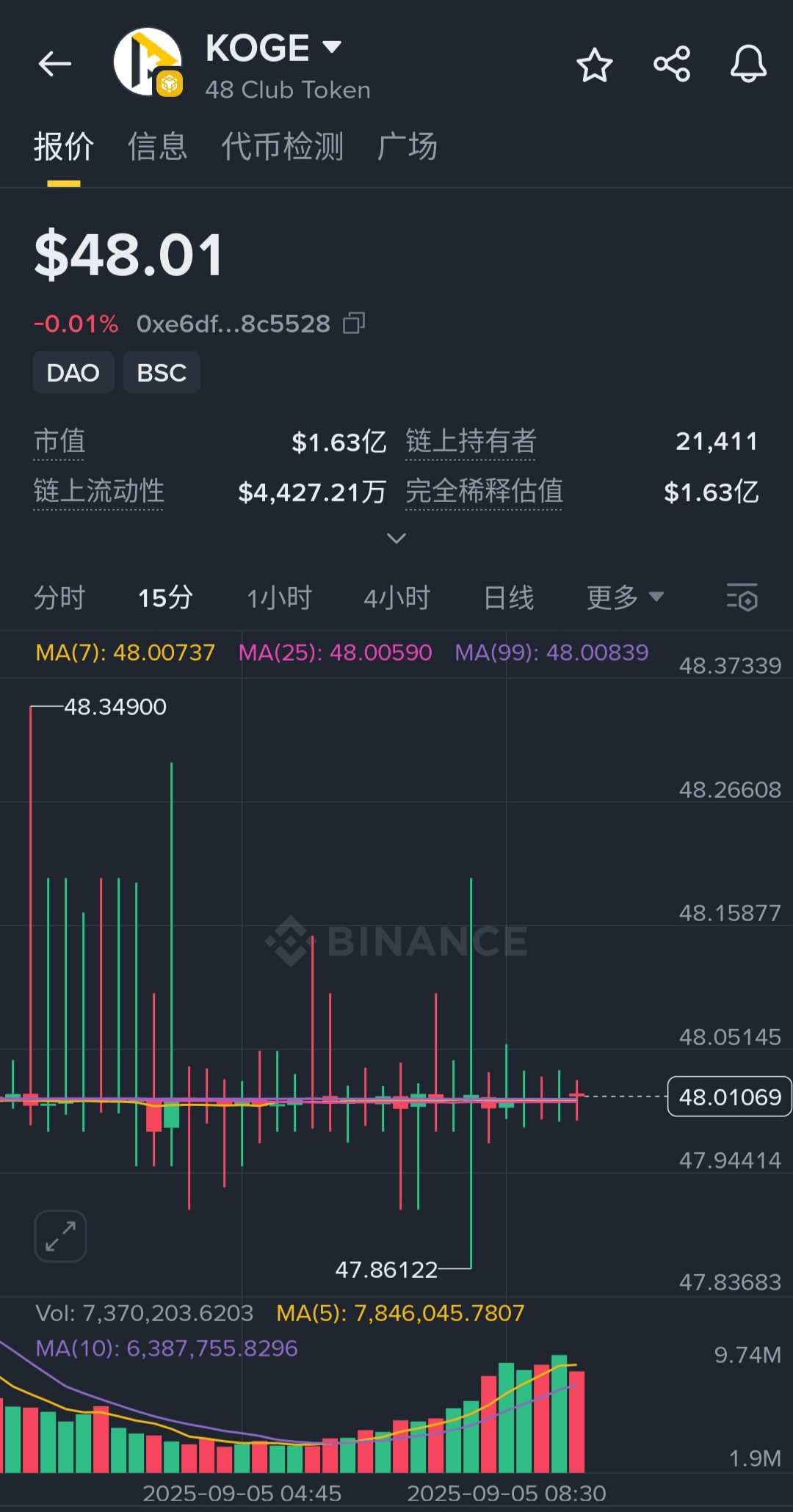Switch to the 代币检测 tab
Screen dimensions: 793x1512
(283, 146)
